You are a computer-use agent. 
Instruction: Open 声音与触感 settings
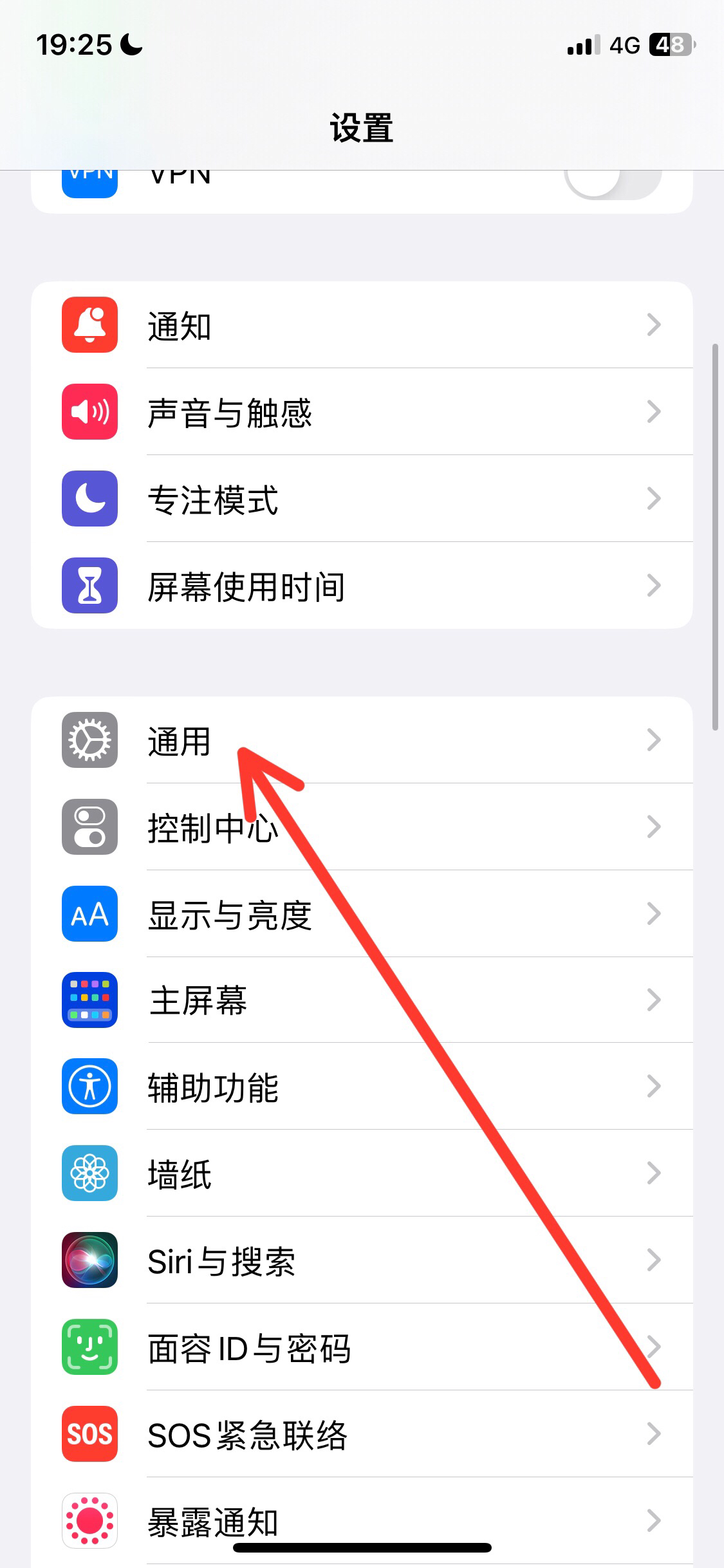pos(360,413)
